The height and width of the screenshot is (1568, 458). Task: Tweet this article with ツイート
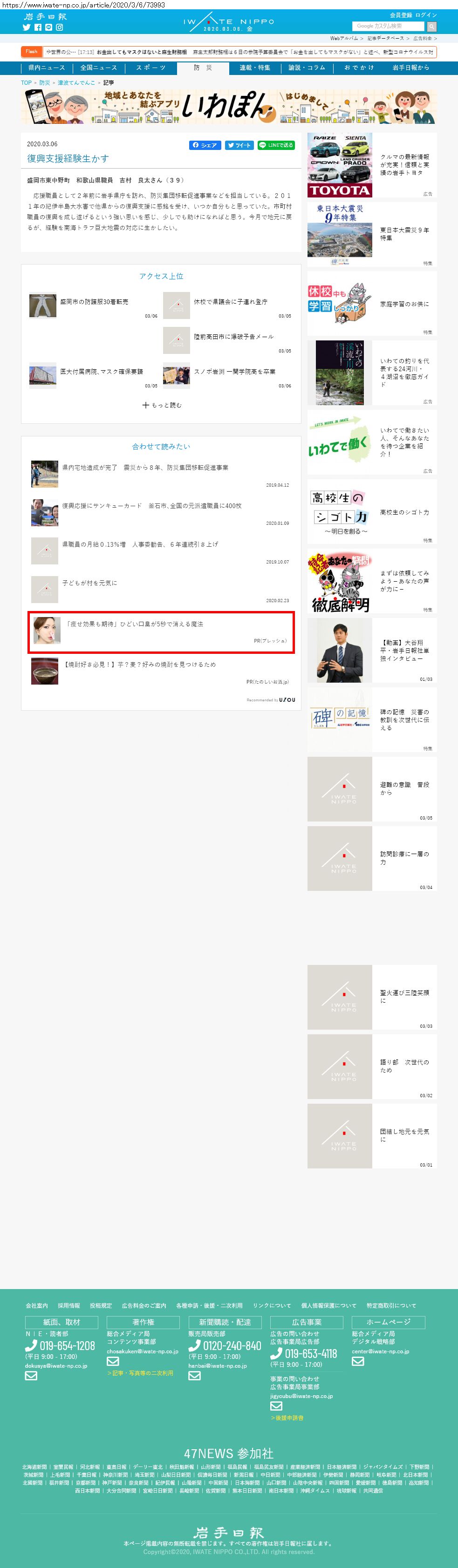click(x=239, y=145)
